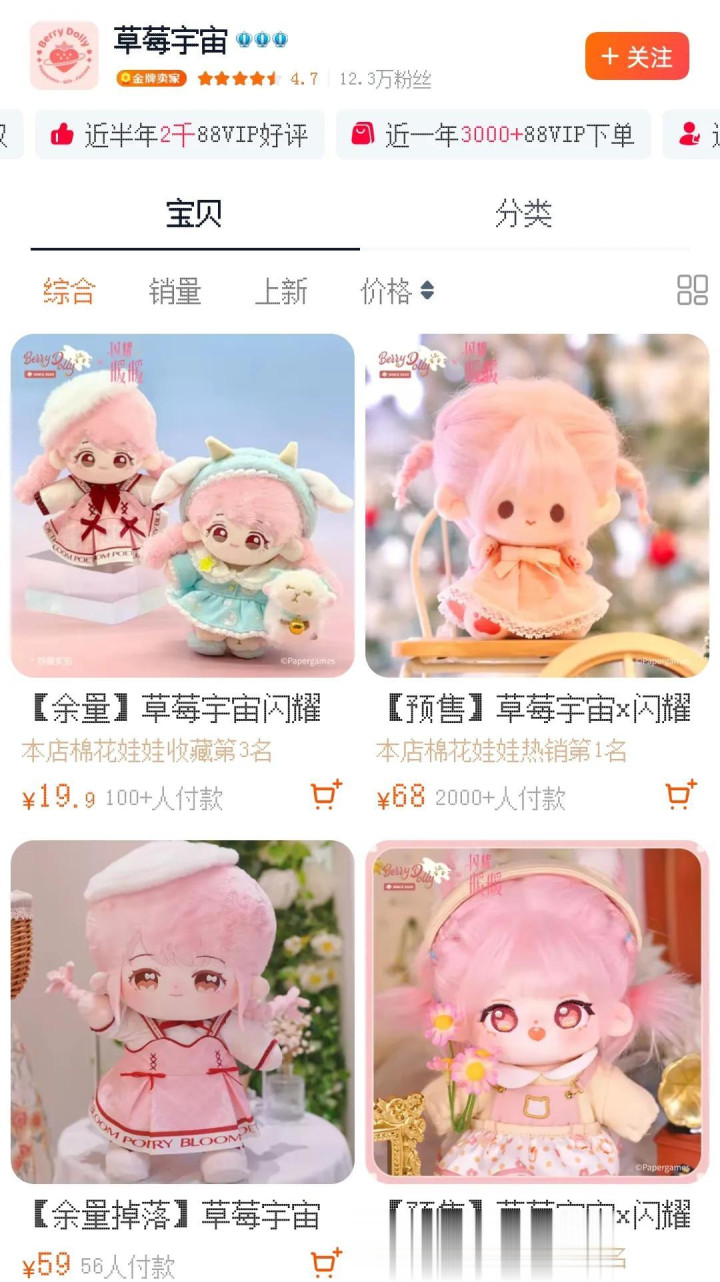Sort items by 销量

tap(175, 291)
